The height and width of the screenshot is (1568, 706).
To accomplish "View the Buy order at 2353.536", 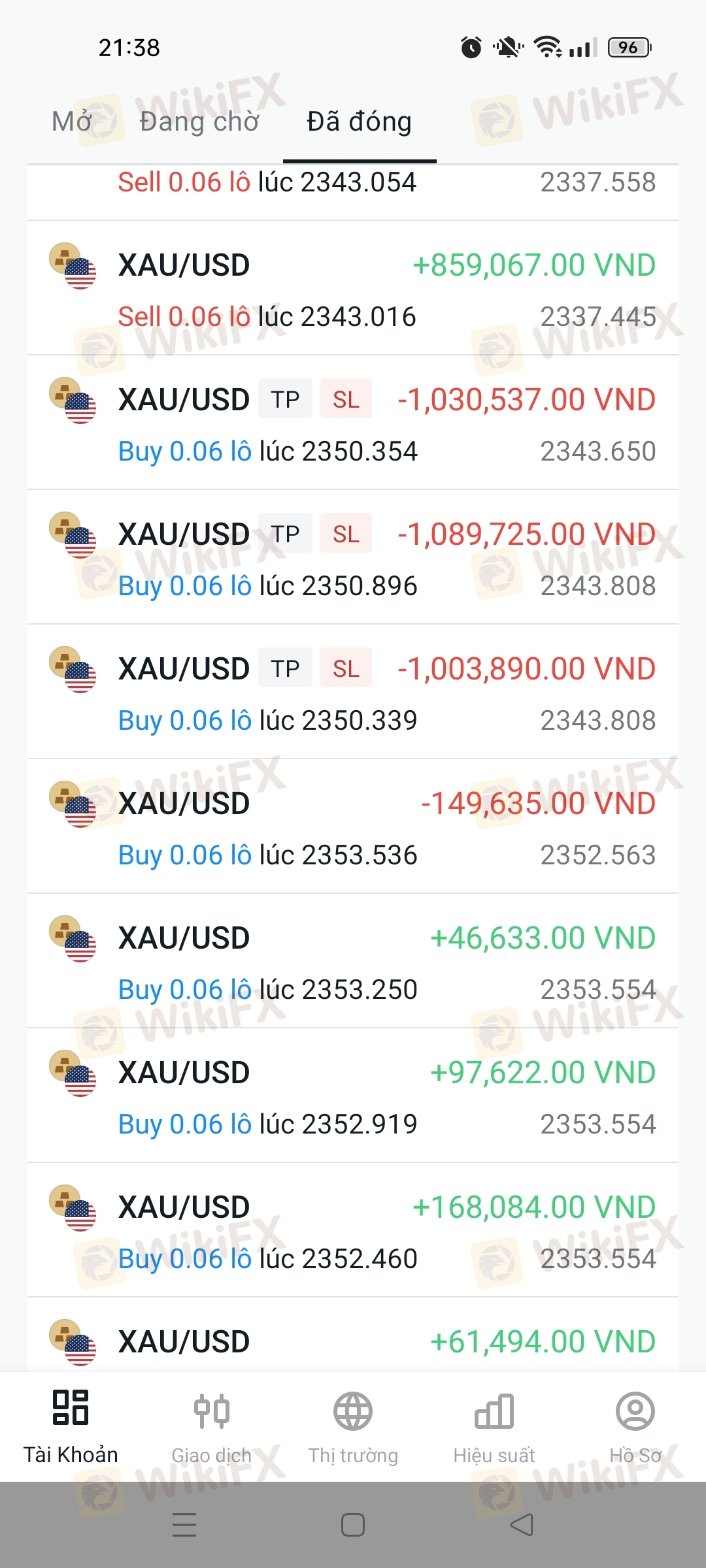I will click(353, 826).
